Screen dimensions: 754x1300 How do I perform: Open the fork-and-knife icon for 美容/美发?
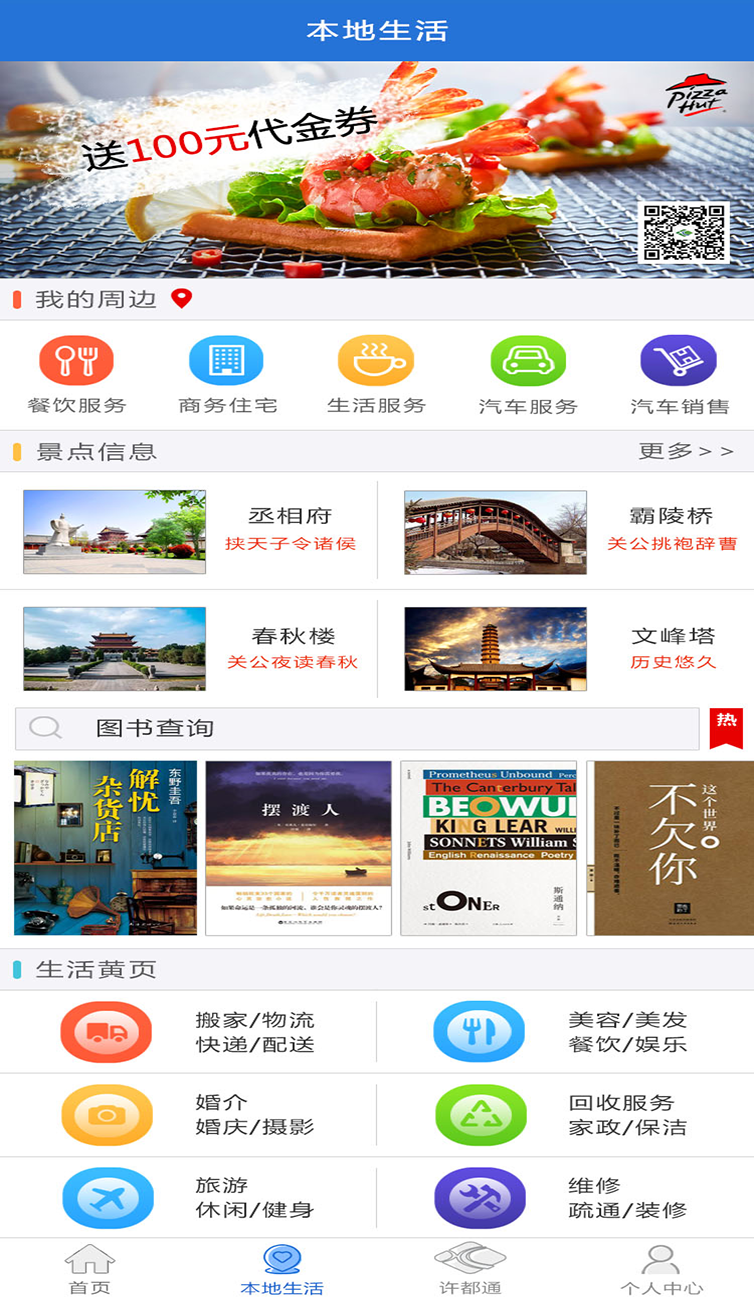[x=478, y=1030]
